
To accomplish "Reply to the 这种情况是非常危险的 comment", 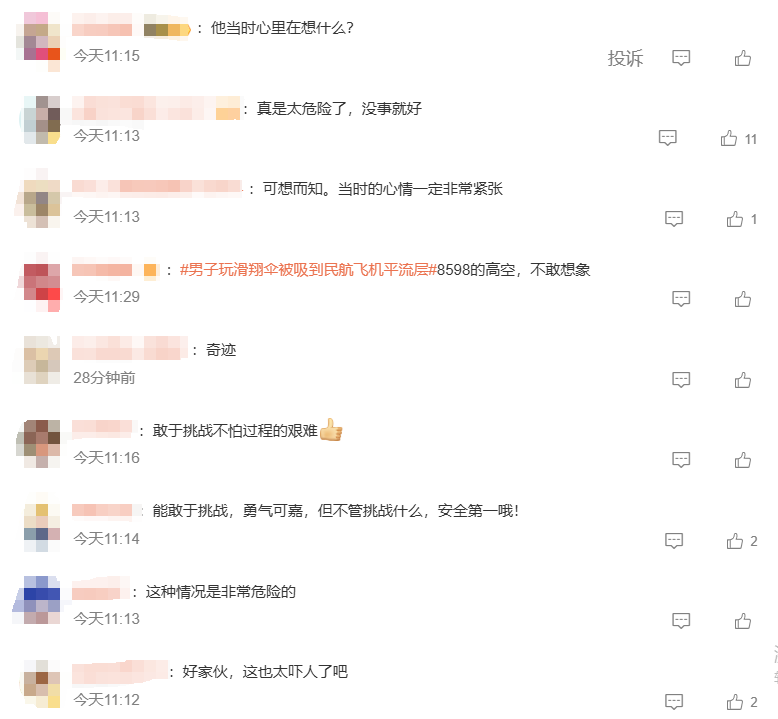I will pyautogui.click(x=681, y=621).
